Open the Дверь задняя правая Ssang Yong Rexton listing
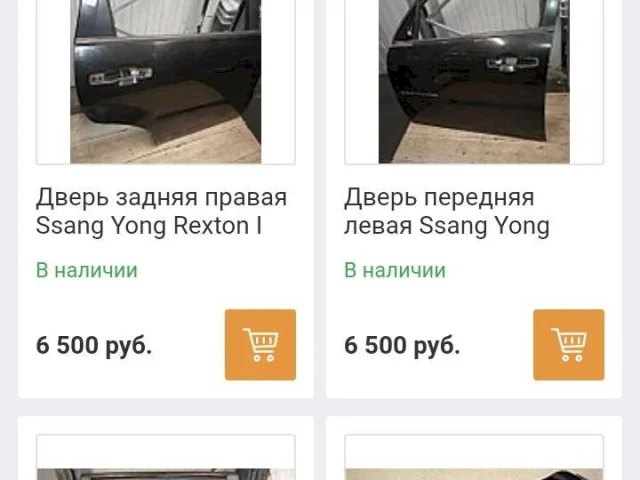Screen dimensions: 640x480 (161, 211)
